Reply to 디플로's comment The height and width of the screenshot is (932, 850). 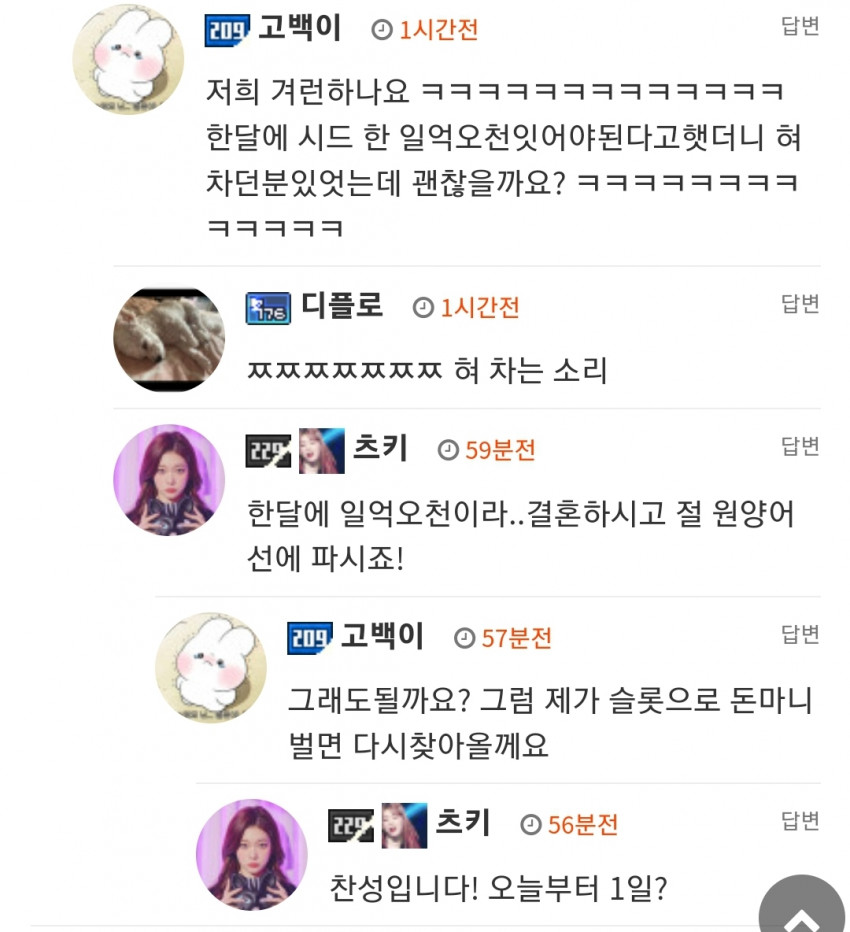click(800, 303)
